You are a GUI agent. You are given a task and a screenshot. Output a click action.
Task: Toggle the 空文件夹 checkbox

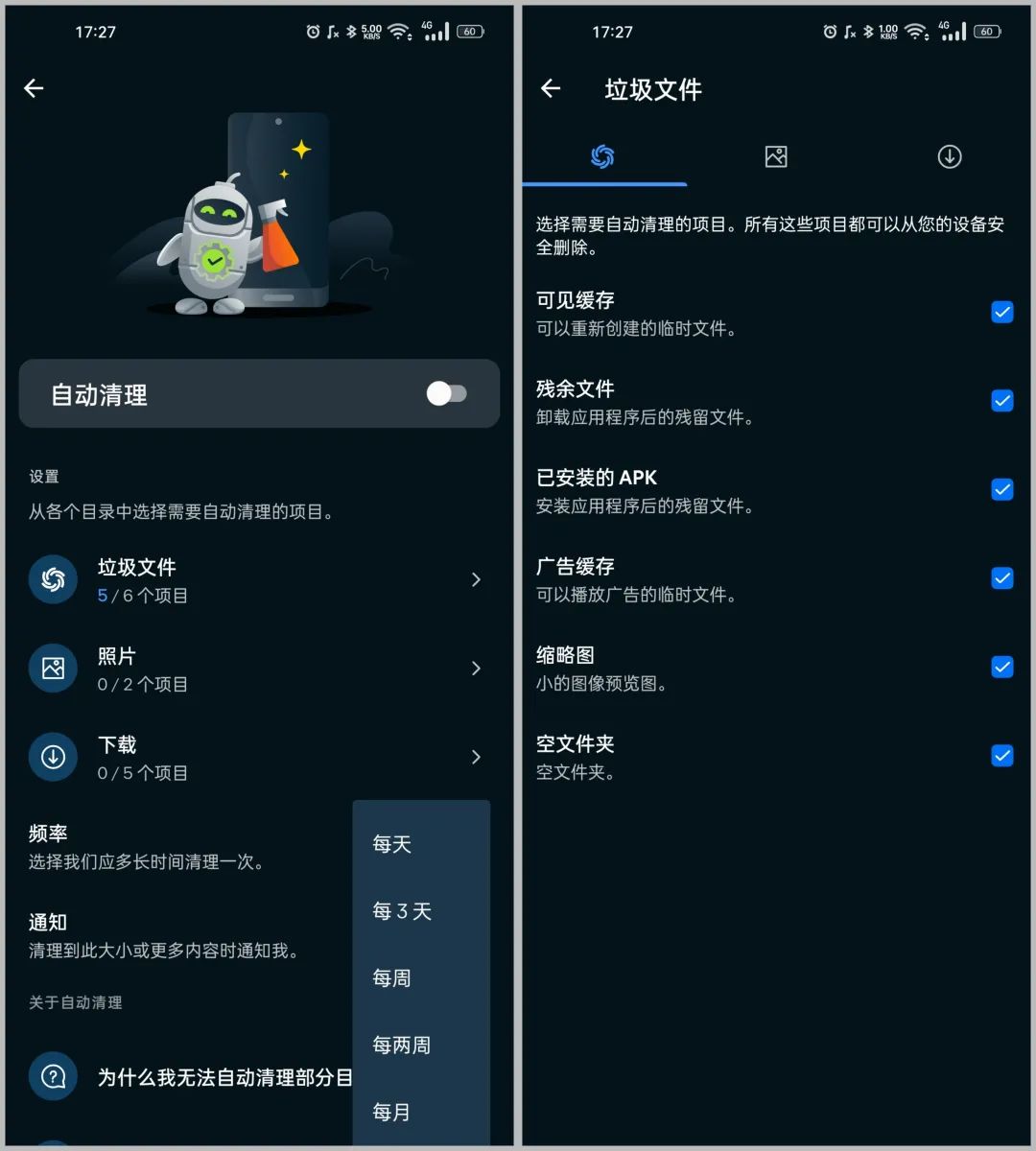[1001, 756]
